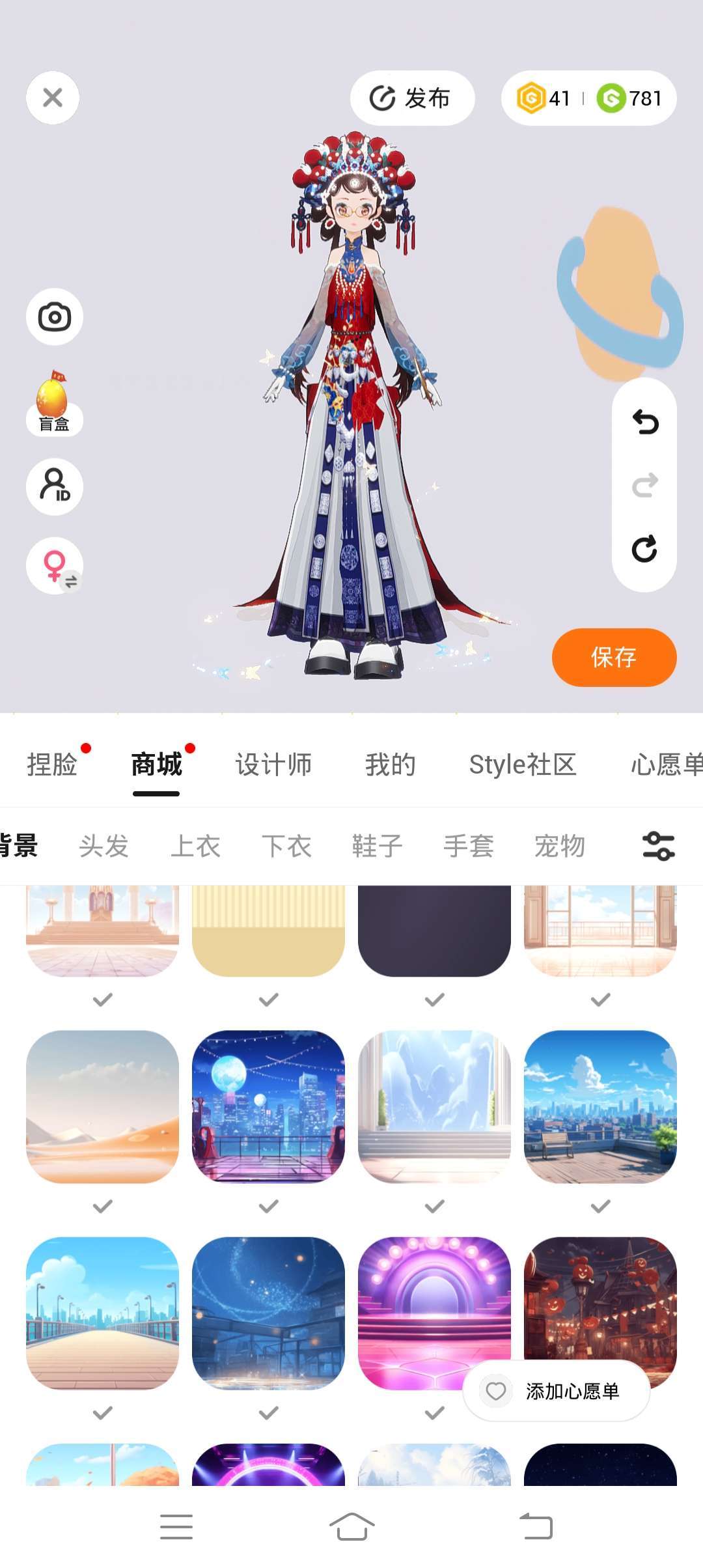703x1568 pixels.
Task: Open the filter settings icon
Action: coord(658,846)
